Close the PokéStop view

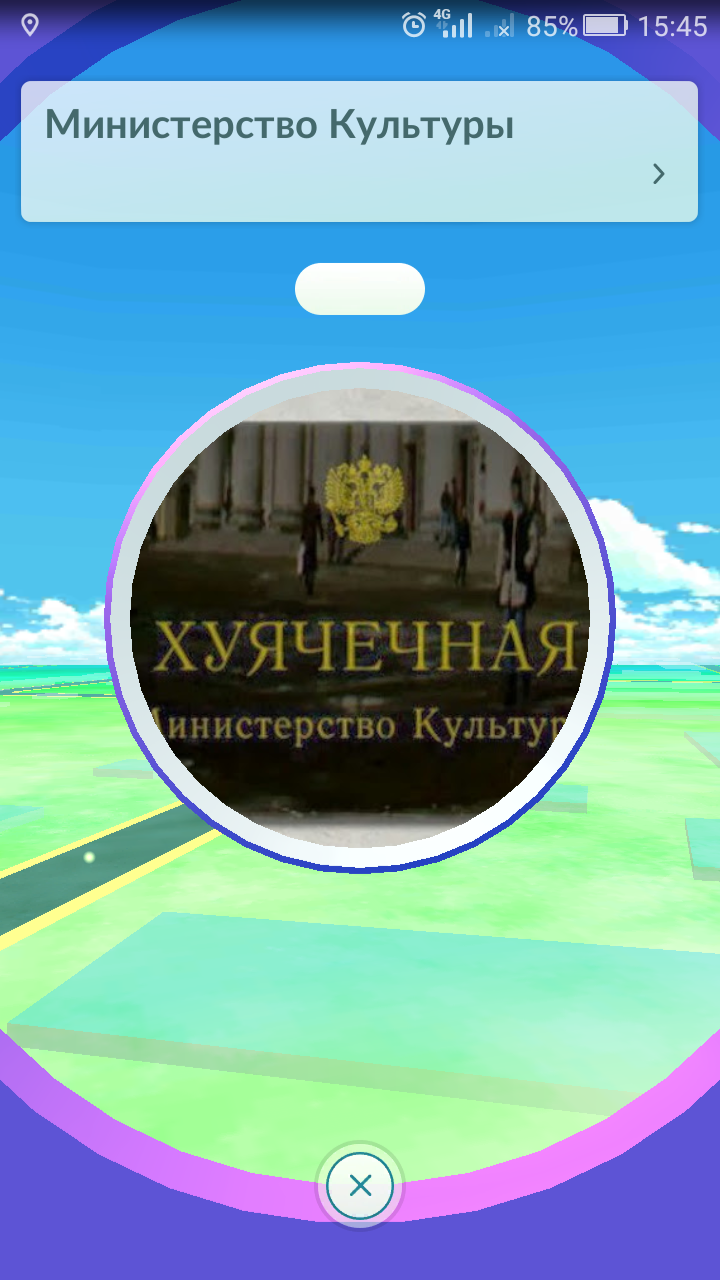[x=360, y=1186]
